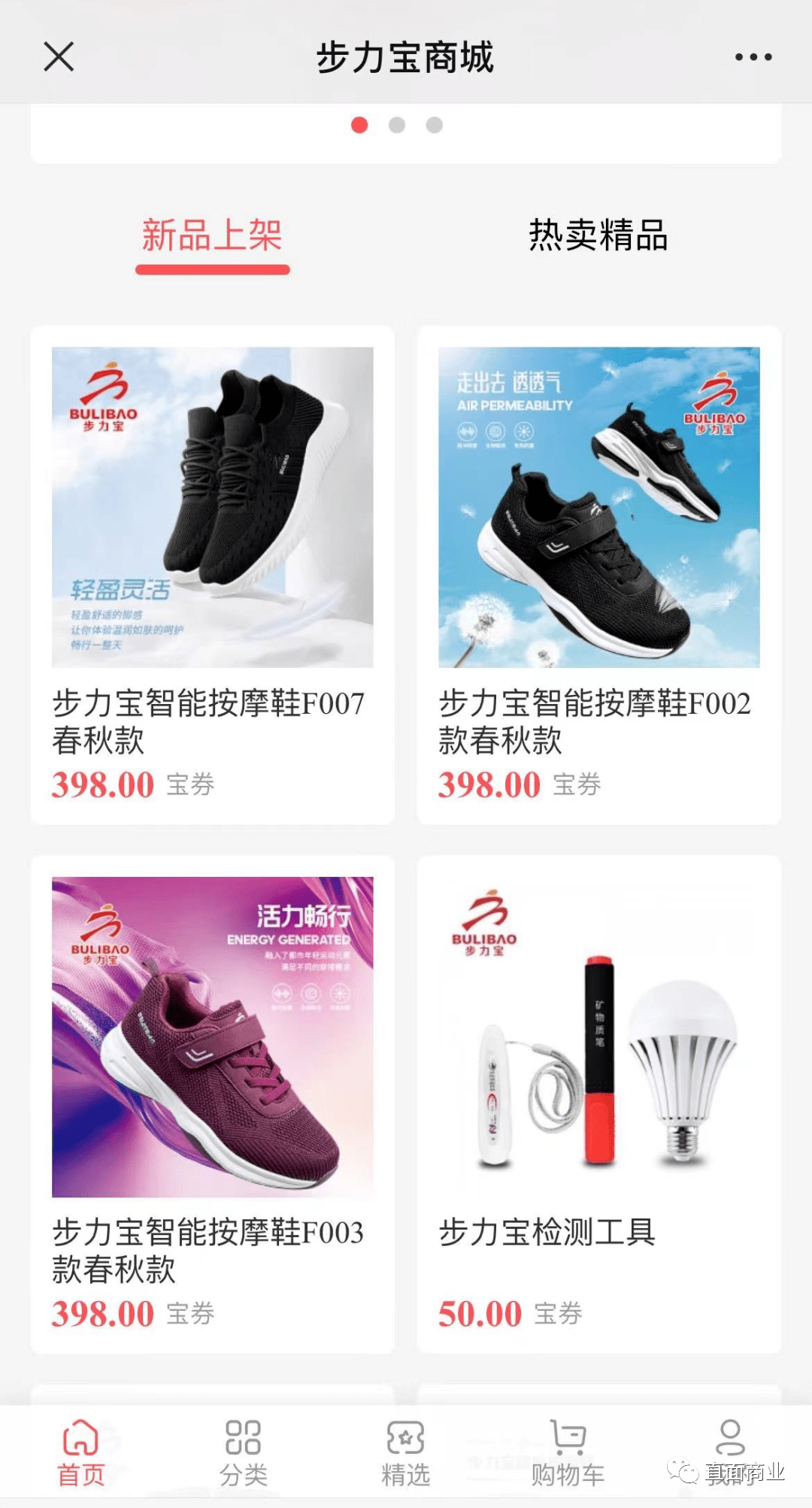Screen dimensions: 812x1508
Task: Select the 新品上架 tab
Action: click(x=212, y=237)
